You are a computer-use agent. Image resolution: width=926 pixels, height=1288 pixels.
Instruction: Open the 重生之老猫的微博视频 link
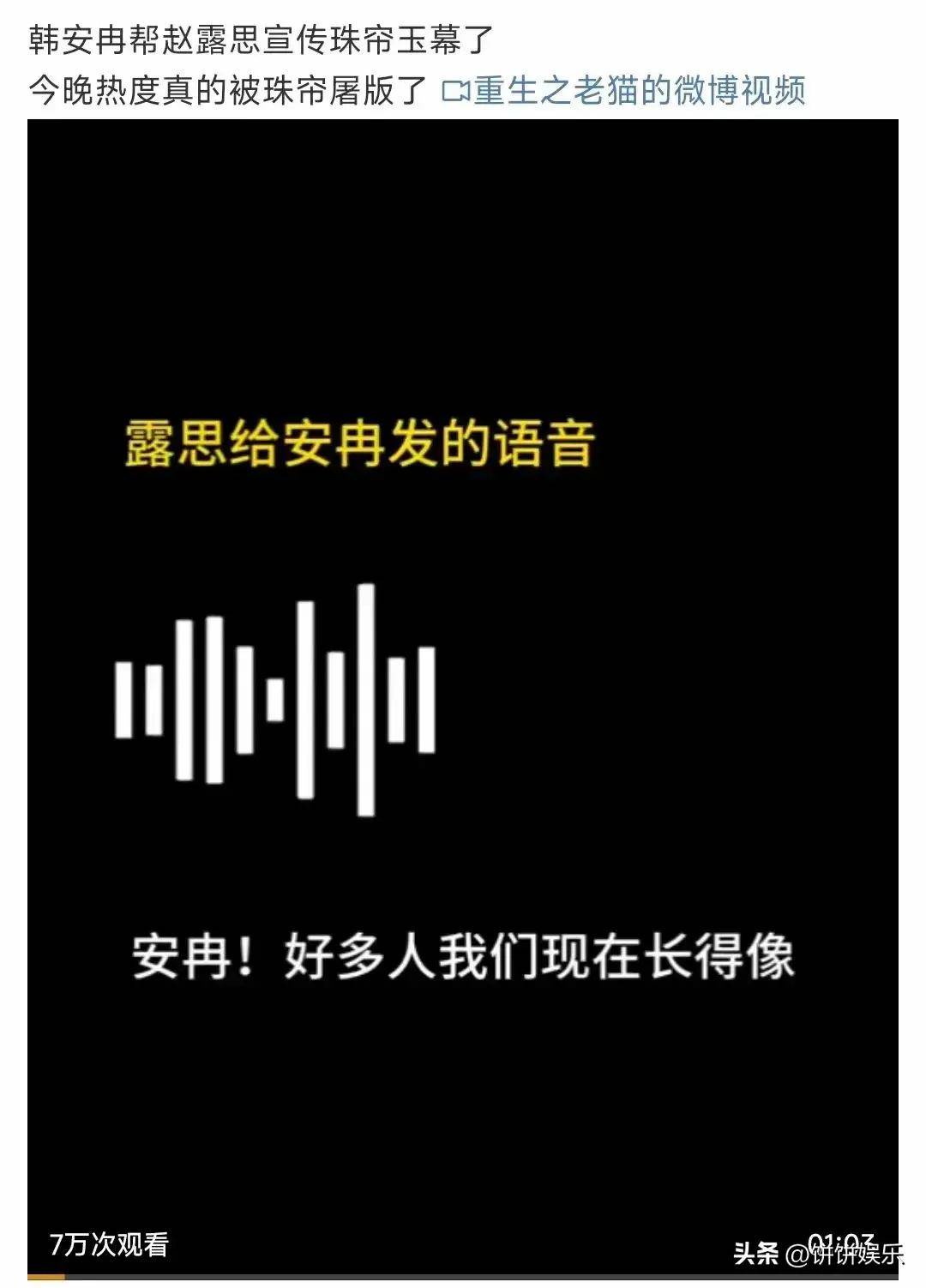624,91
